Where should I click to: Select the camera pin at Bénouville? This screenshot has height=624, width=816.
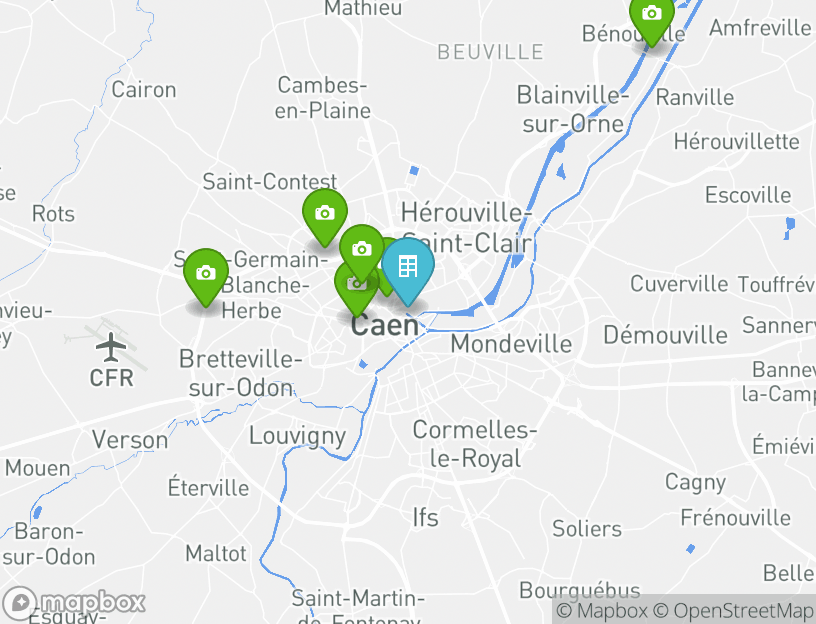tap(651, 15)
